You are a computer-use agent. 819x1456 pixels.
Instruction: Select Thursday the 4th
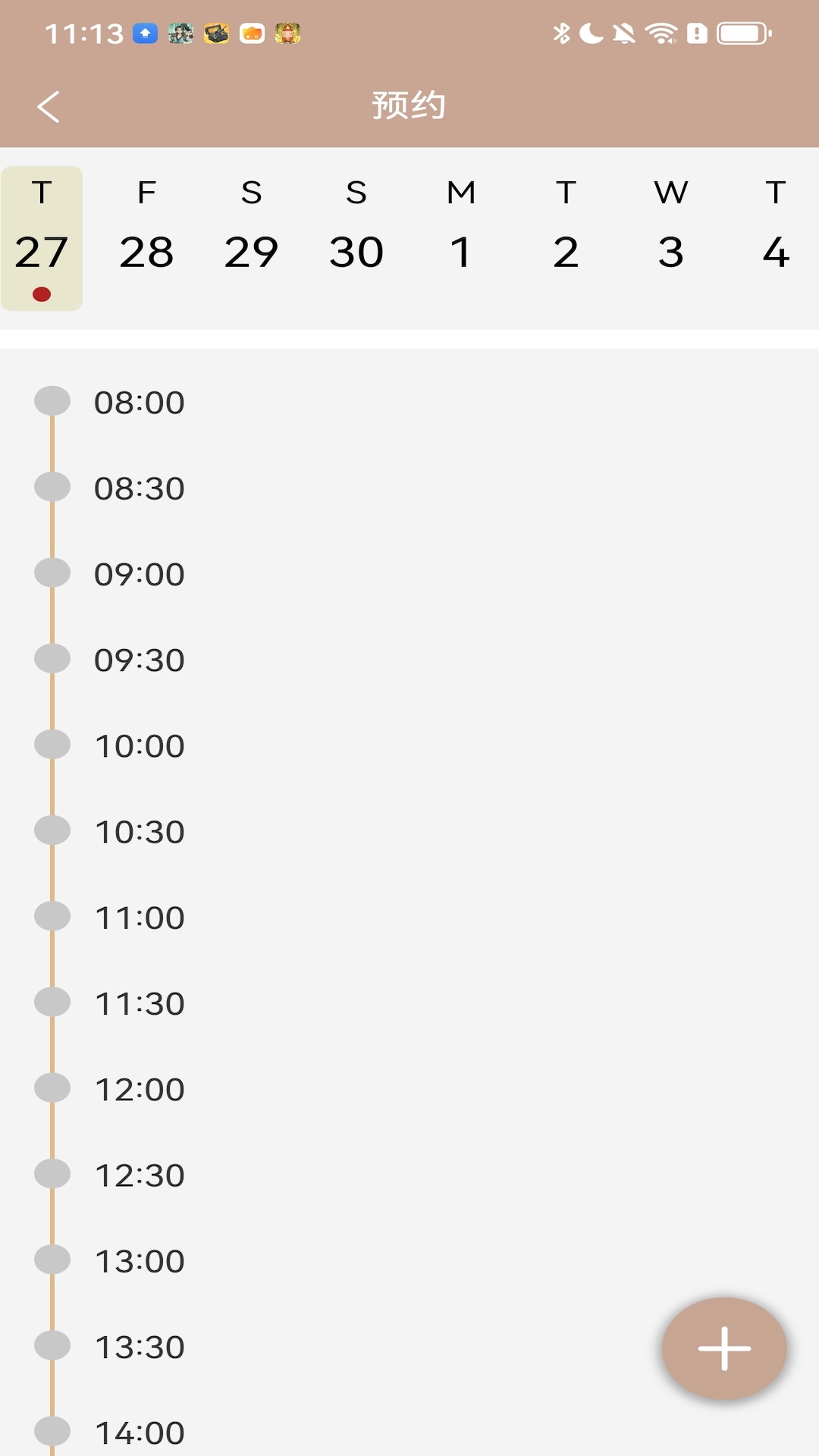tap(776, 237)
